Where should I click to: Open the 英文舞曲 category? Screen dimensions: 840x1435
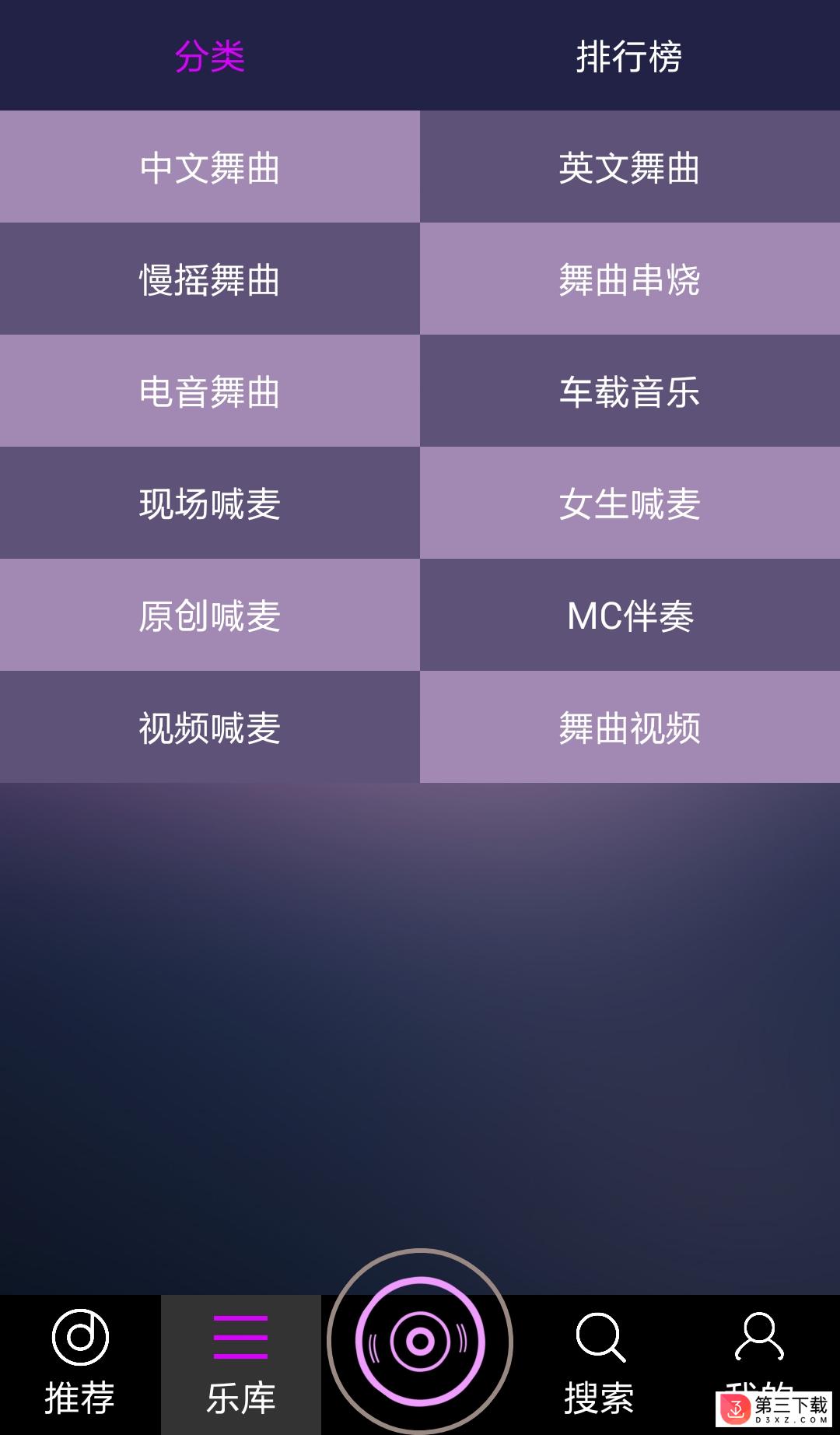click(629, 167)
